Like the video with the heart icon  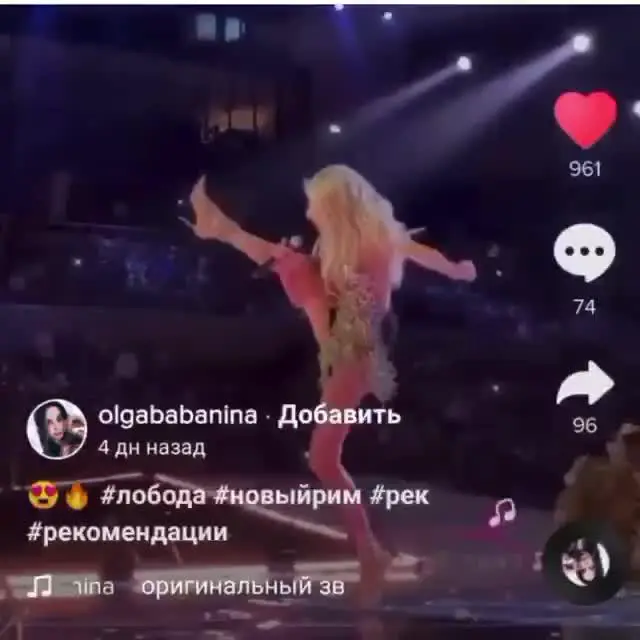(x=585, y=120)
